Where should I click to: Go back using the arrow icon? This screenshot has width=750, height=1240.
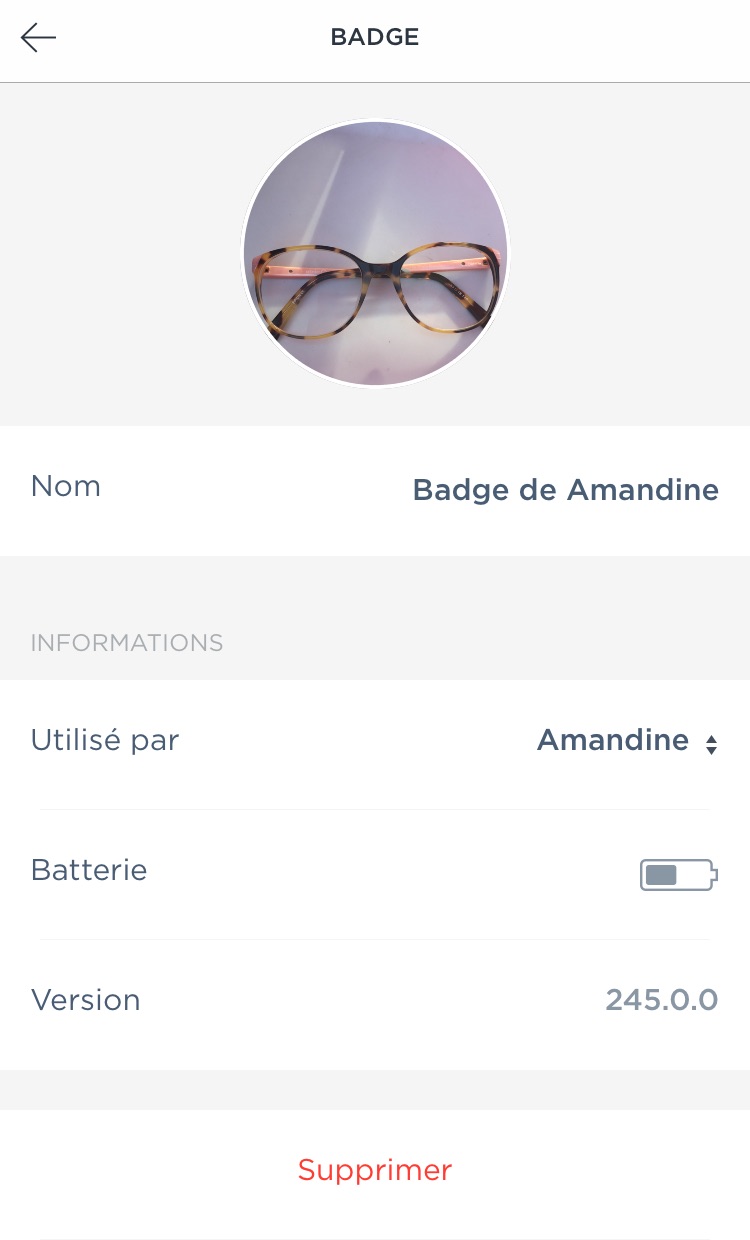tap(38, 38)
